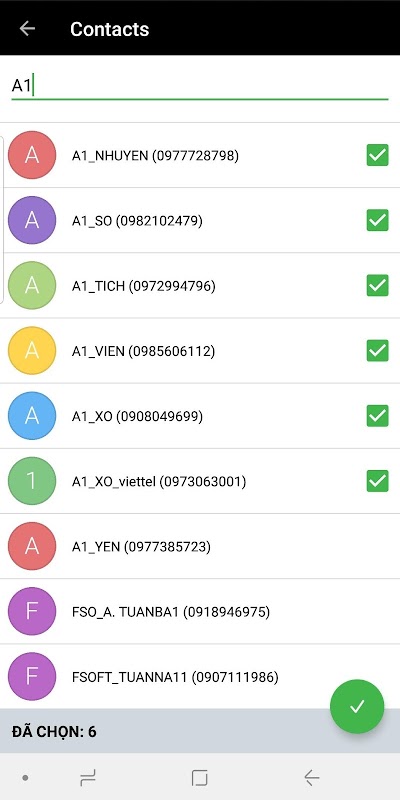Go back using the app bar arrow
Image resolution: width=400 pixels, height=800 pixels.
pyautogui.click(x=27, y=29)
